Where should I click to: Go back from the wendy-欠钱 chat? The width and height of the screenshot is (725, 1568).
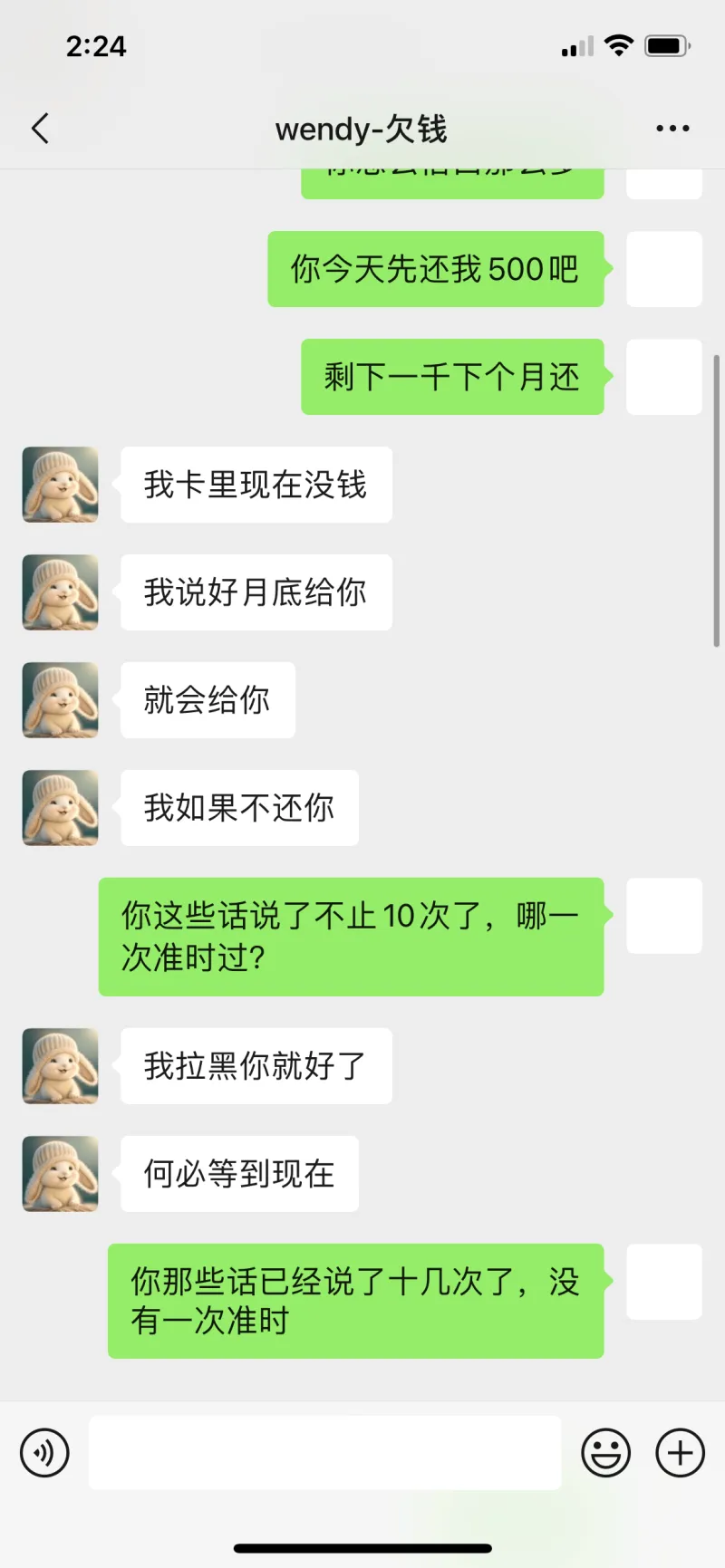(40, 129)
